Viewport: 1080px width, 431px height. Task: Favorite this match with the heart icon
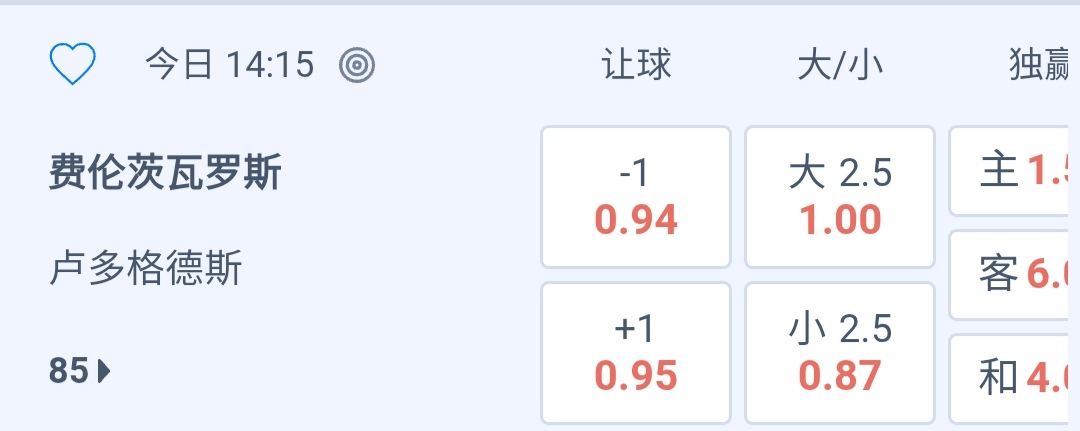coord(72,65)
